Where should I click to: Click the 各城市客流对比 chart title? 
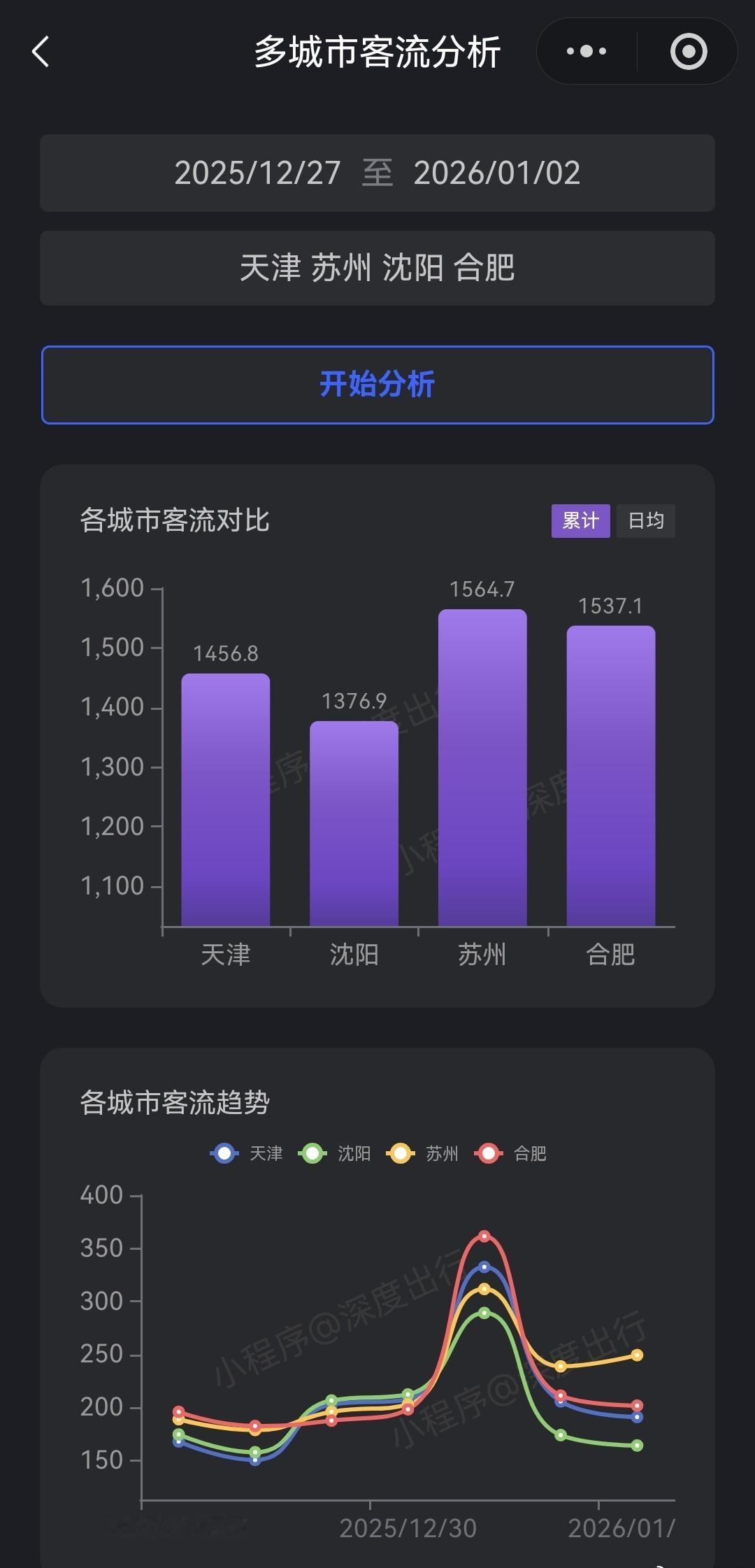(x=175, y=520)
